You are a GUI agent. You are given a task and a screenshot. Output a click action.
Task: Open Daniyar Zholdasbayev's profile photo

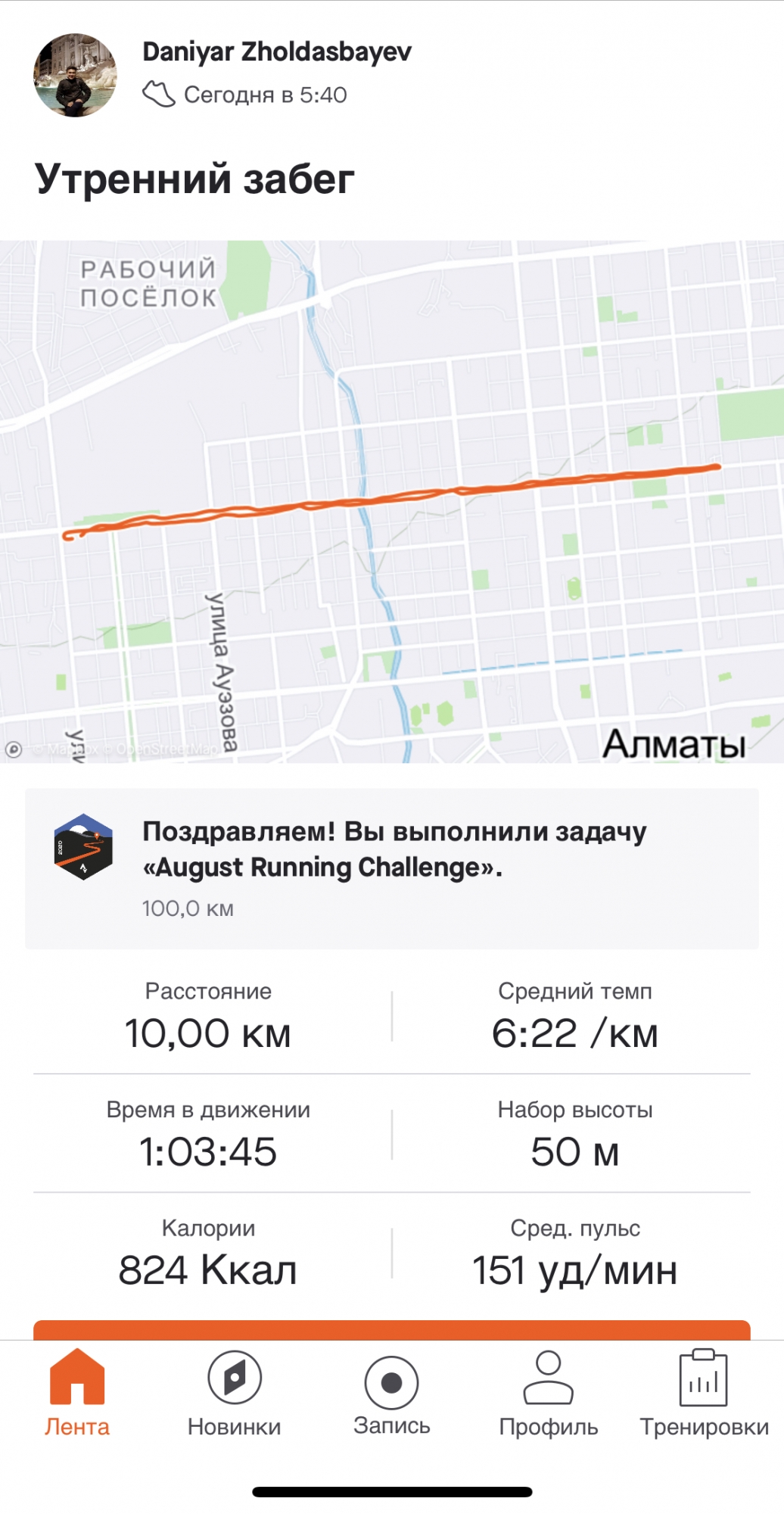click(x=75, y=75)
